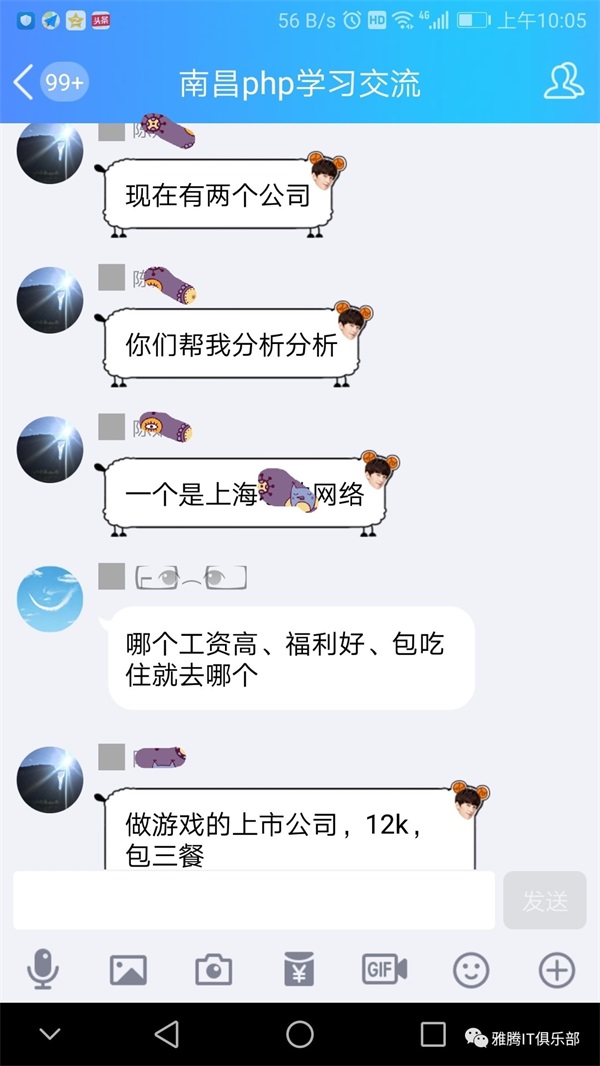
Task: Tap the message input field
Action: 254,900
